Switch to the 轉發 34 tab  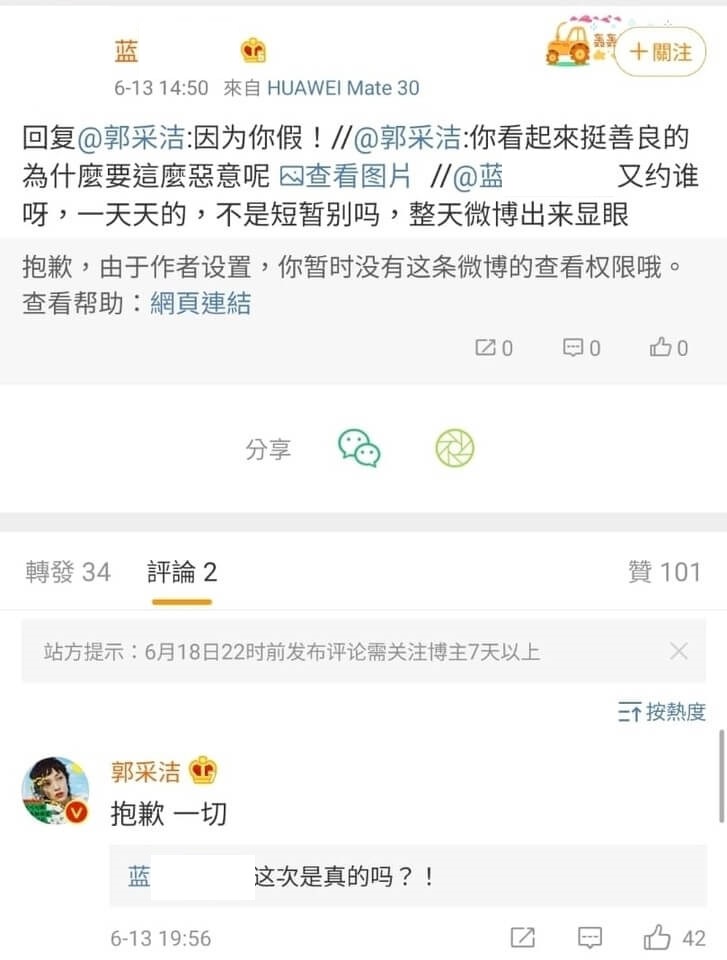point(68,572)
